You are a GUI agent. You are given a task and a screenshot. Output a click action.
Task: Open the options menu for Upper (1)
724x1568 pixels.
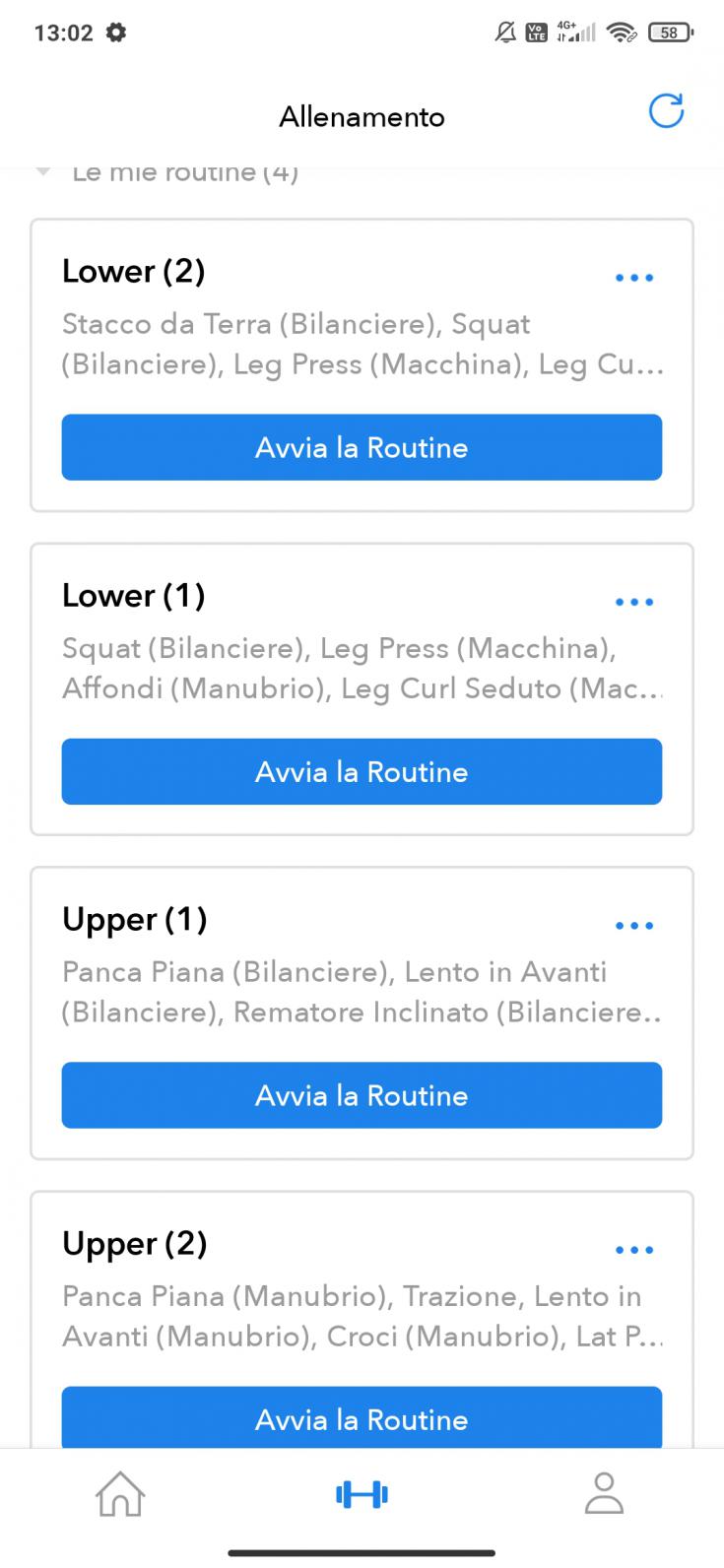click(x=633, y=926)
